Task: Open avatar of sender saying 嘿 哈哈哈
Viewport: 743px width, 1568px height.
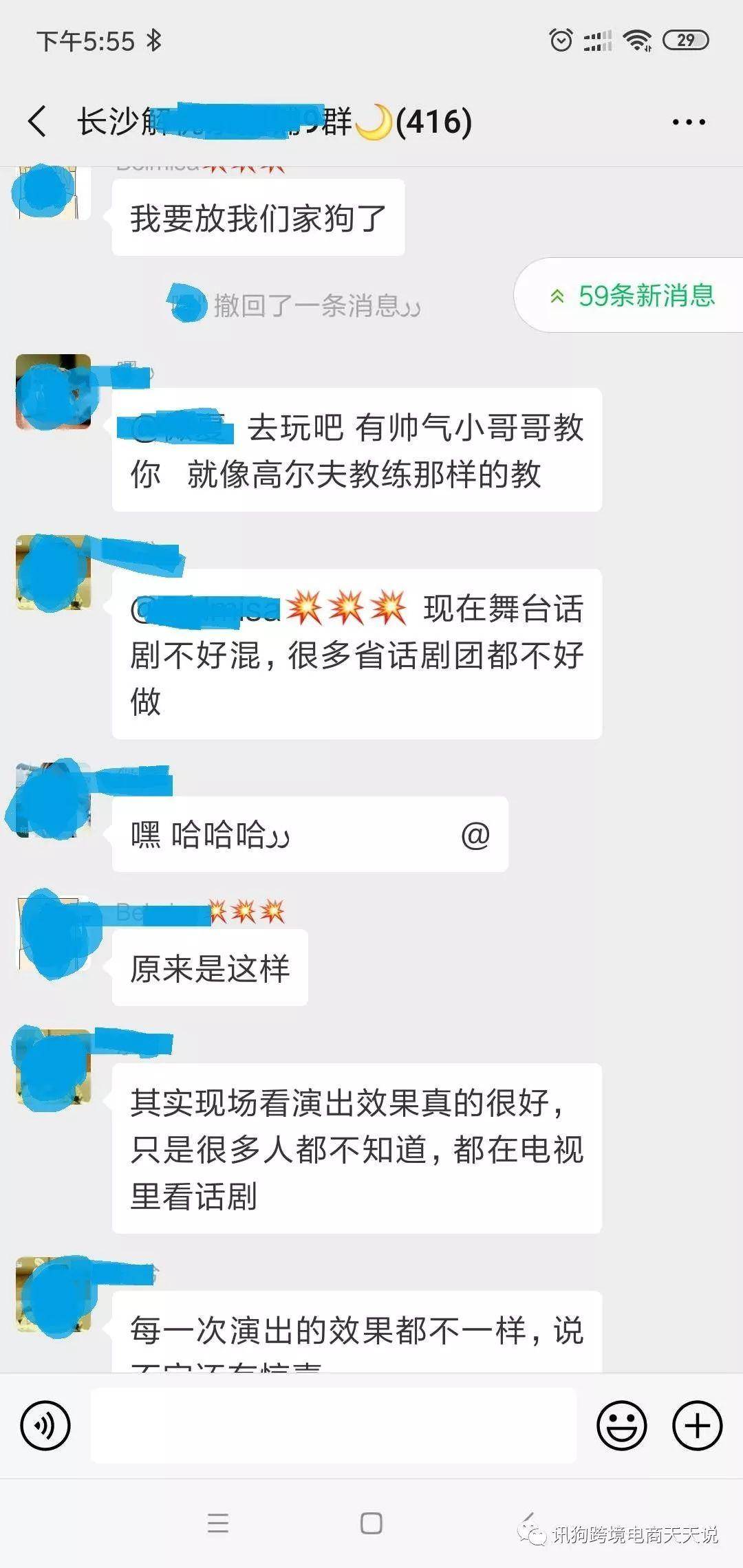Action: [54, 801]
